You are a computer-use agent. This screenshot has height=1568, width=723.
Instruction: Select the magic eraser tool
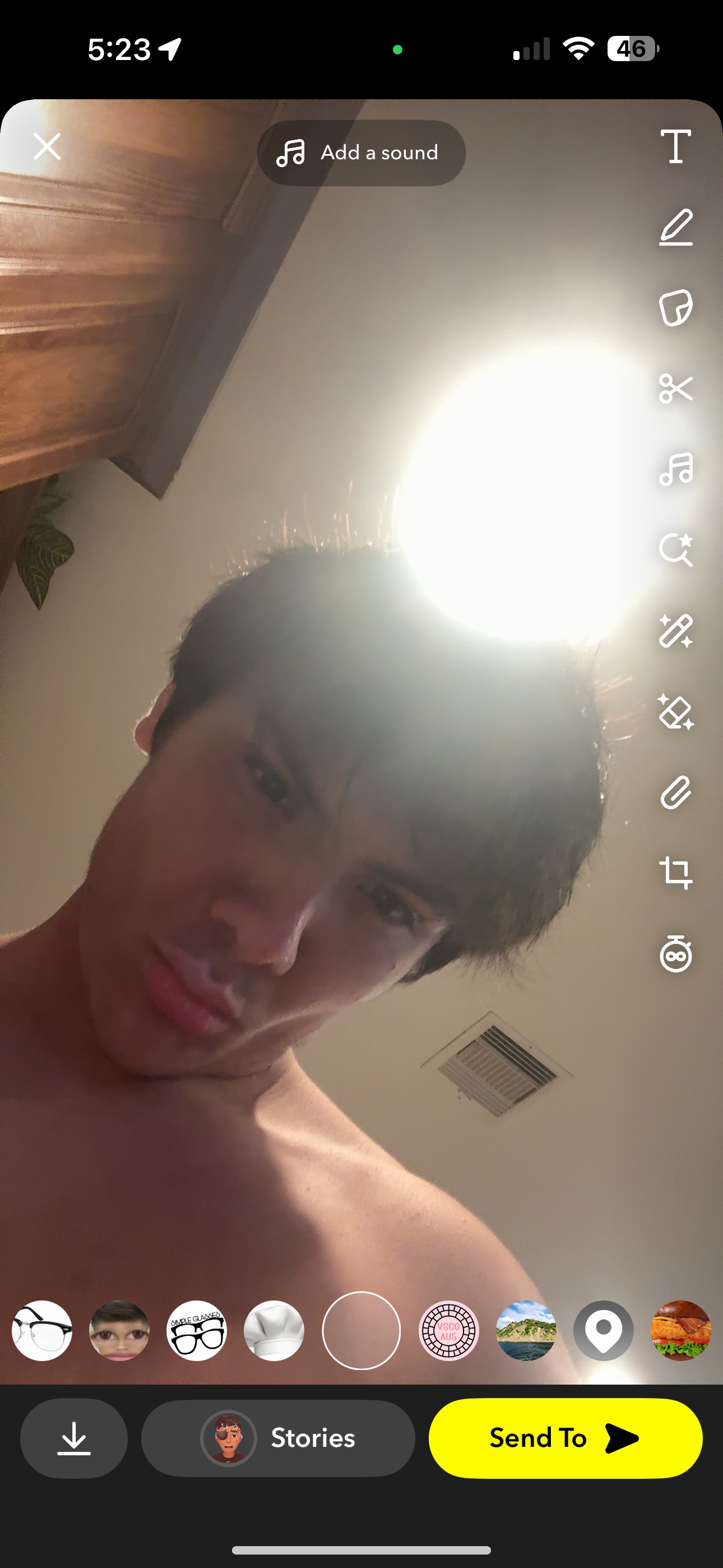[x=675, y=712]
